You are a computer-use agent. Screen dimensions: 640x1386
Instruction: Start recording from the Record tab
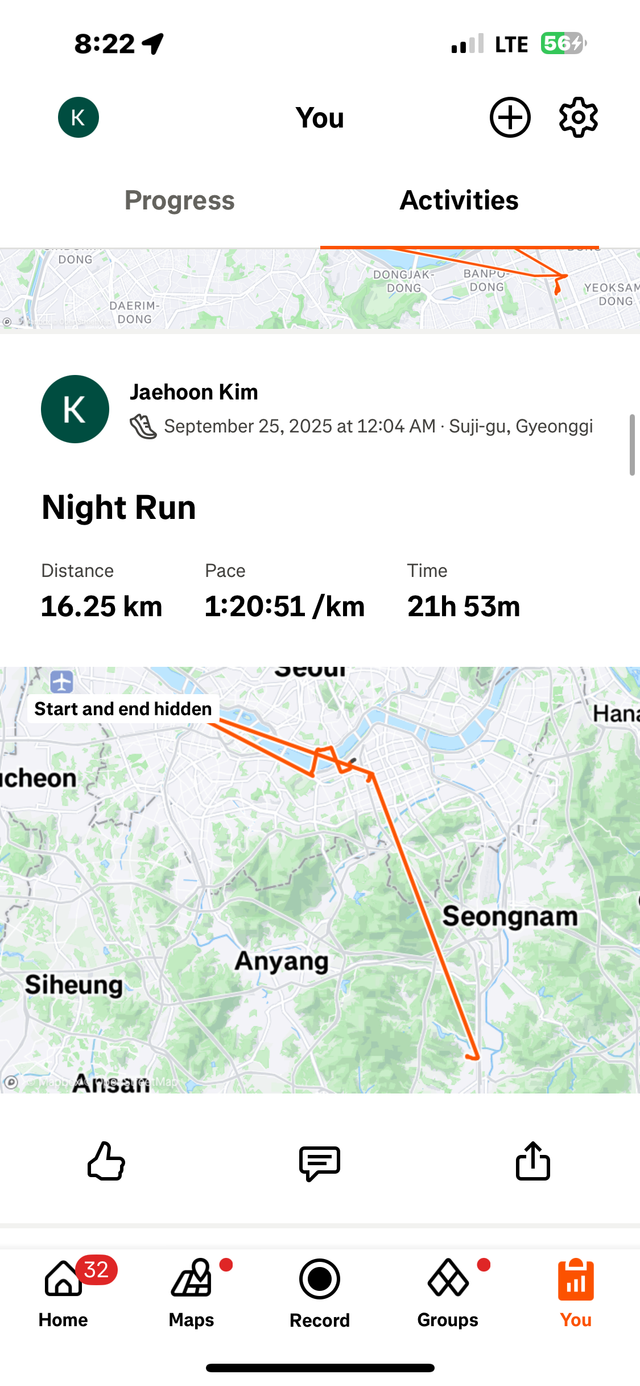(320, 1292)
